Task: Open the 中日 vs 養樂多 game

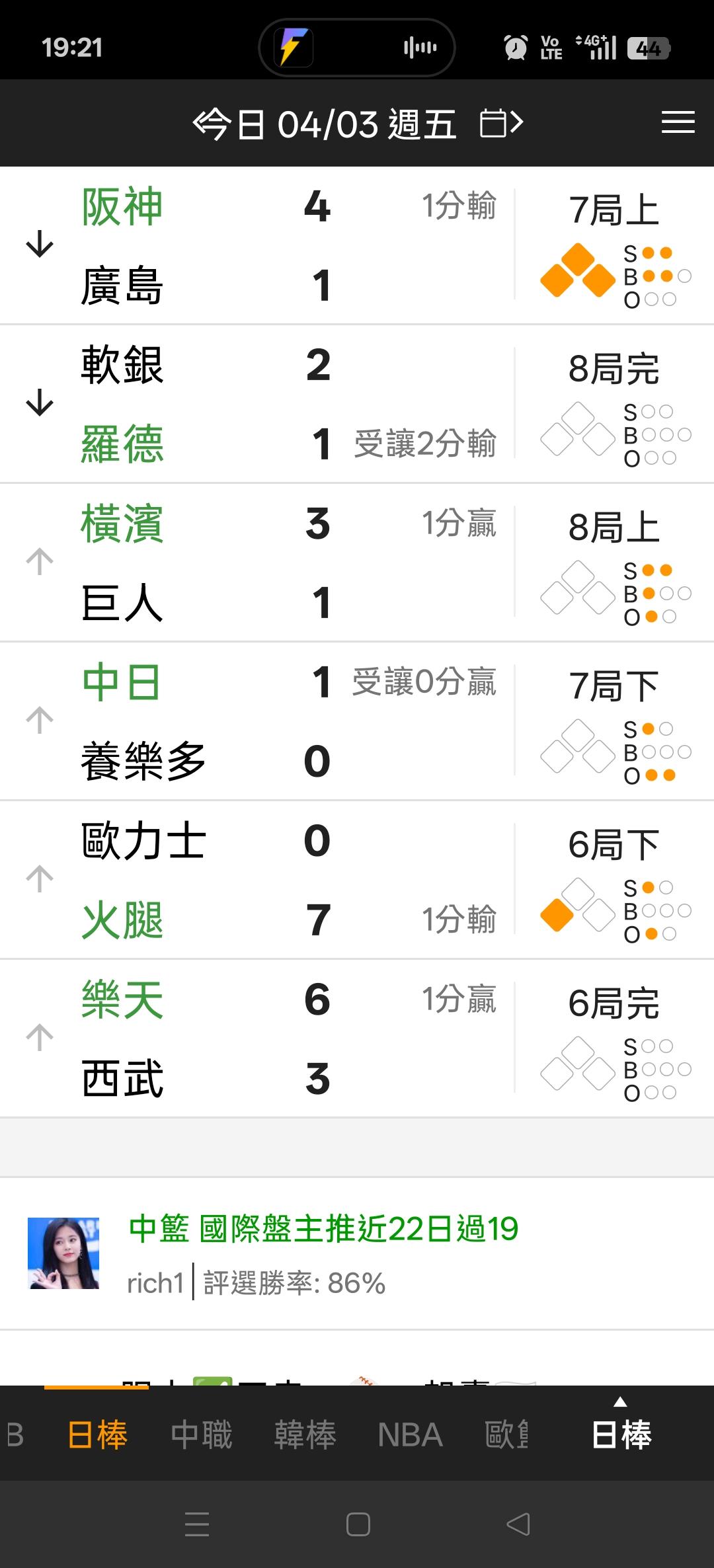Action: [x=264, y=721]
